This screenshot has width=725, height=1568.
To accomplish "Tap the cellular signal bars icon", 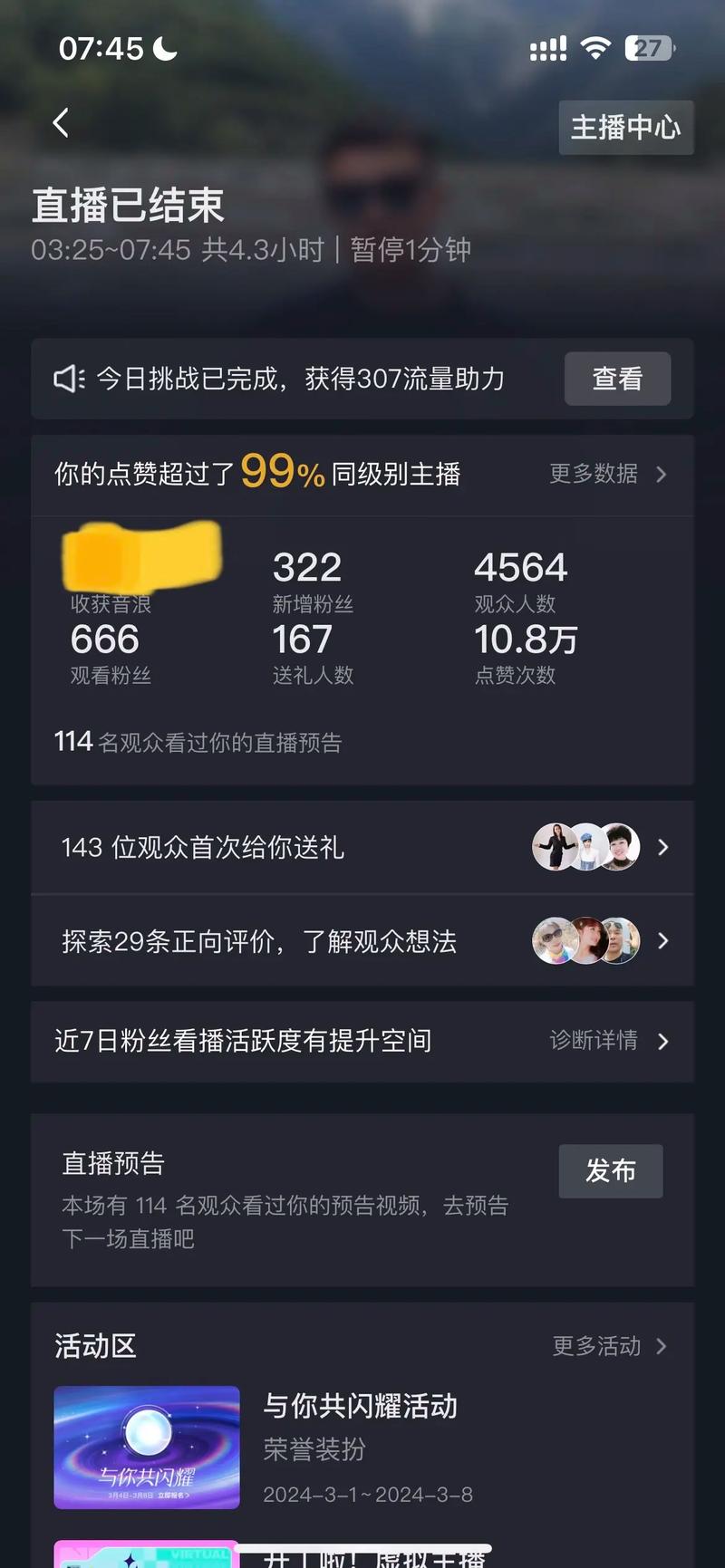I will click(546, 48).
